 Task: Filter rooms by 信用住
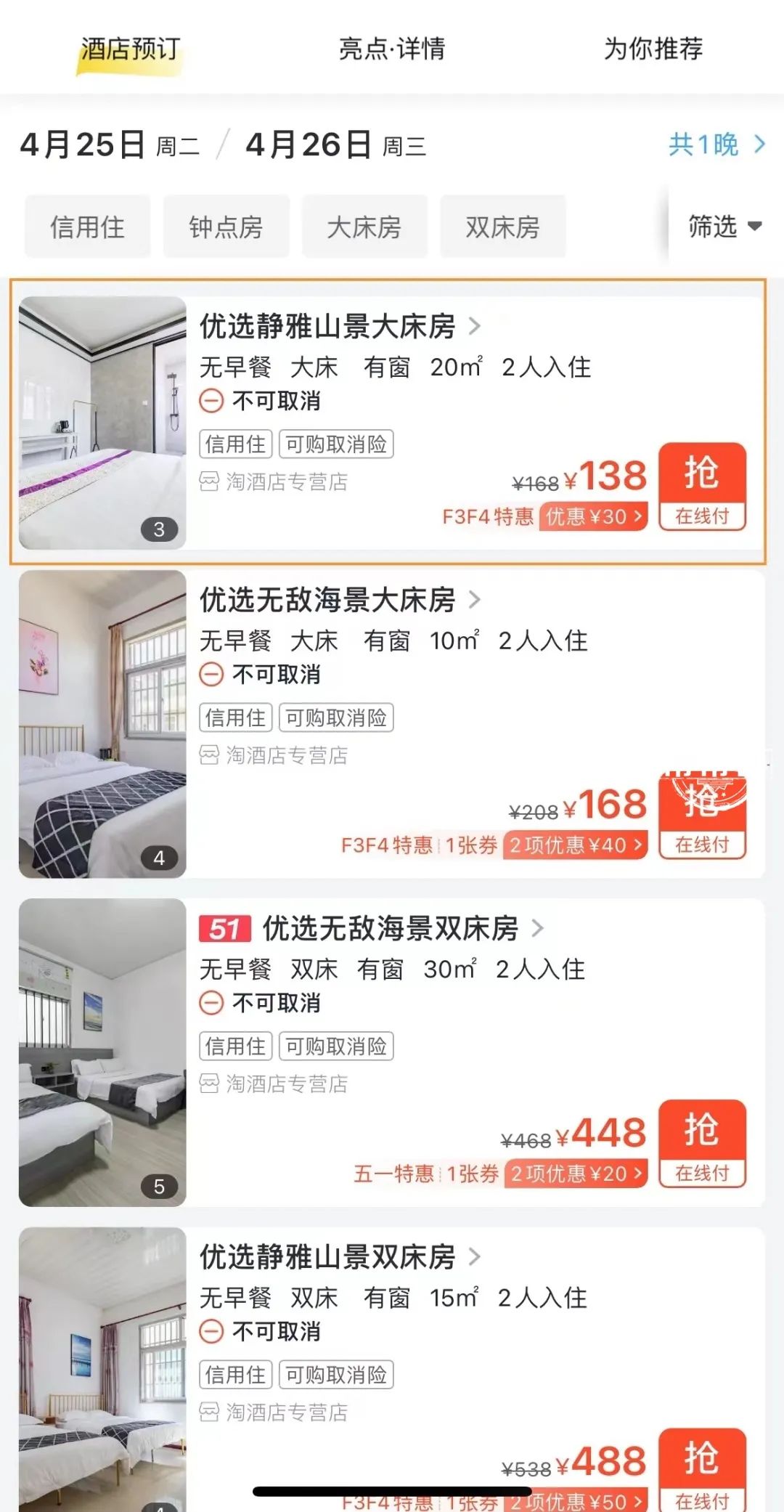point(87,227)
